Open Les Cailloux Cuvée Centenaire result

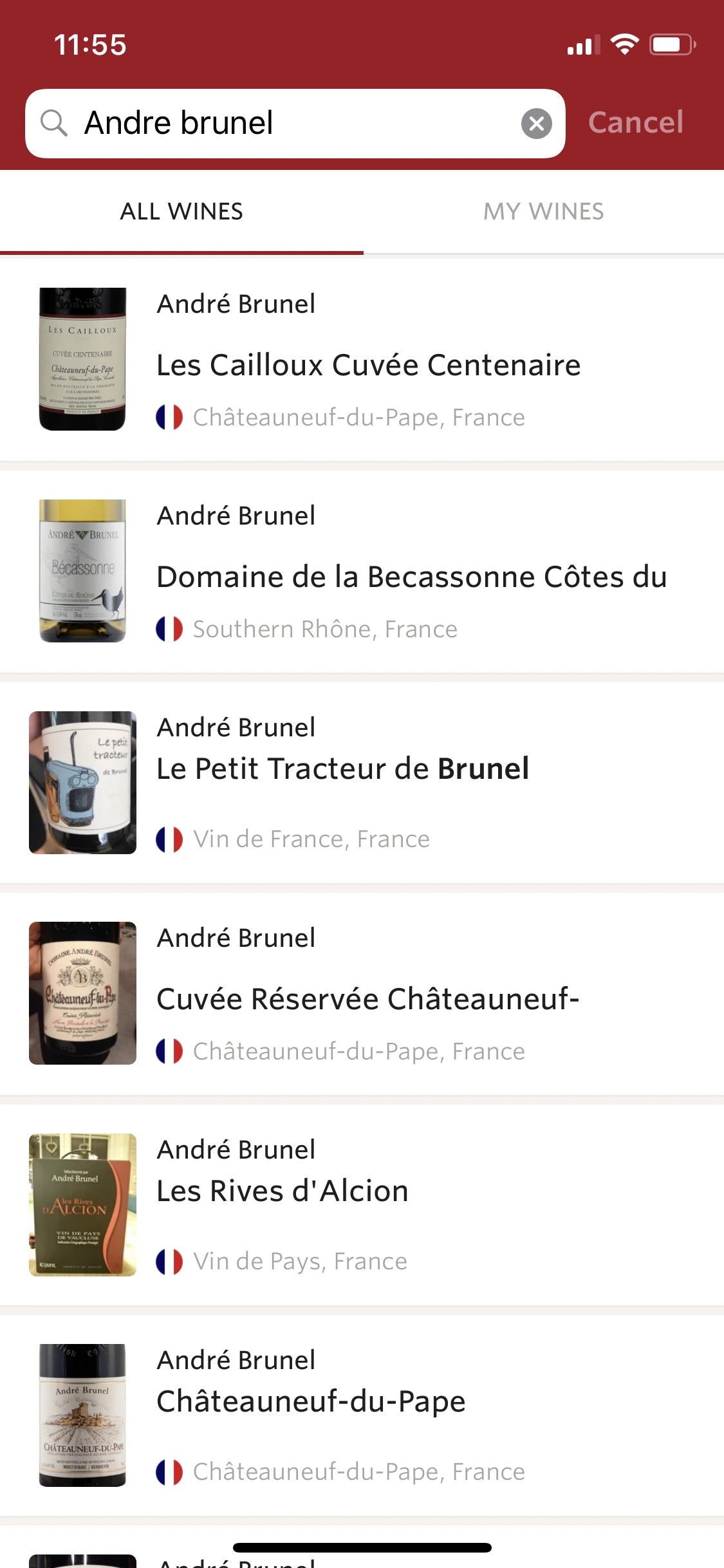pyautogui.click(x=368, y=365)
